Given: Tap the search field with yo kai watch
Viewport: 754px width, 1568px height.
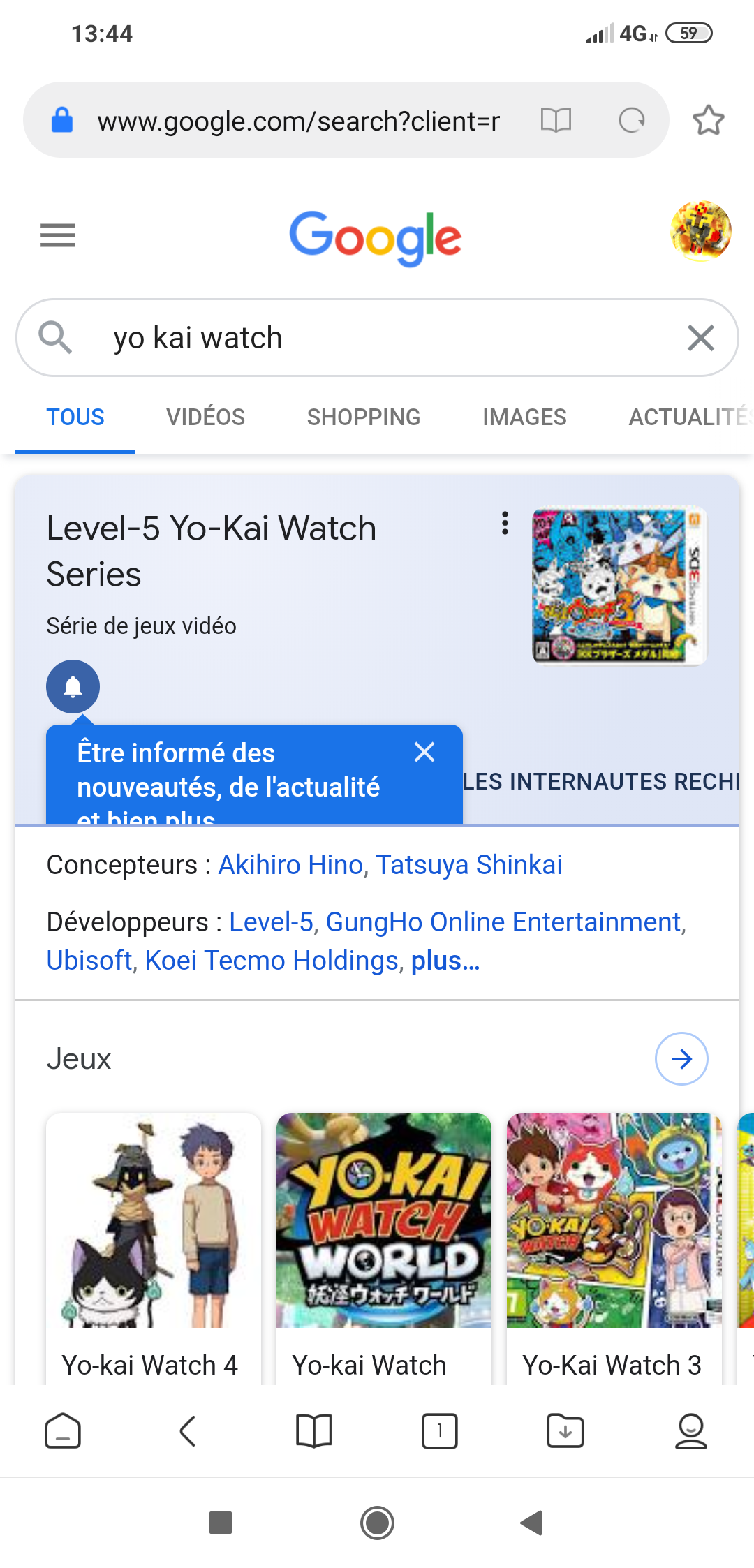Looking at the screenshot, I should (377, 338).
